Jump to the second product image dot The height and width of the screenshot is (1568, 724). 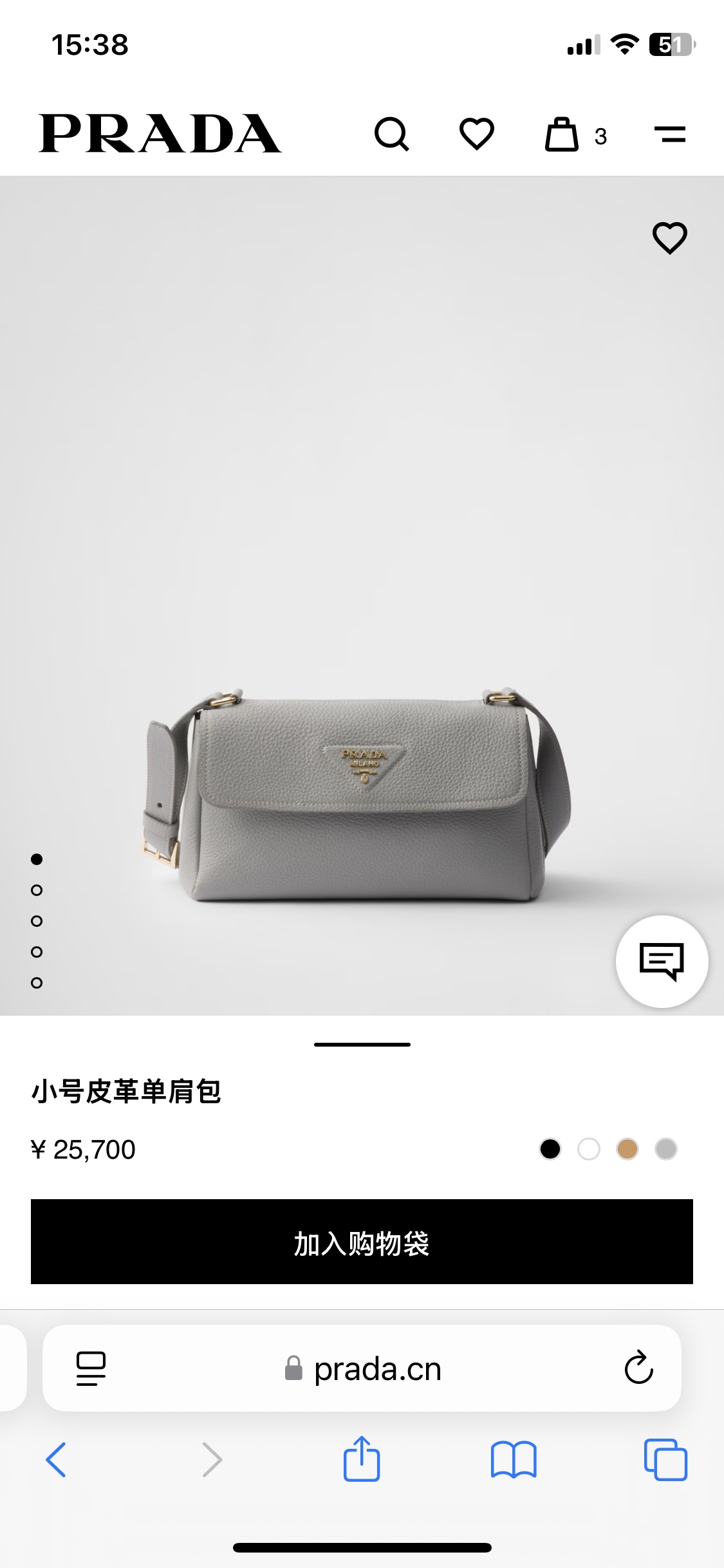pos(37,890)
